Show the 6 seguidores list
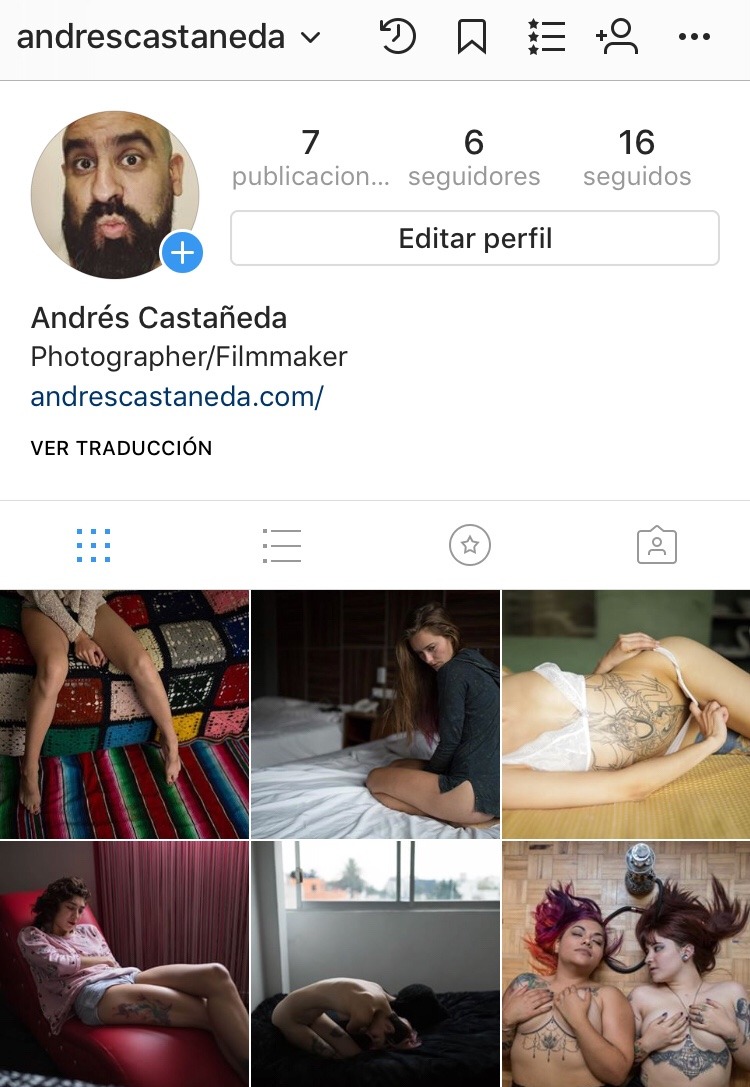 474,158
